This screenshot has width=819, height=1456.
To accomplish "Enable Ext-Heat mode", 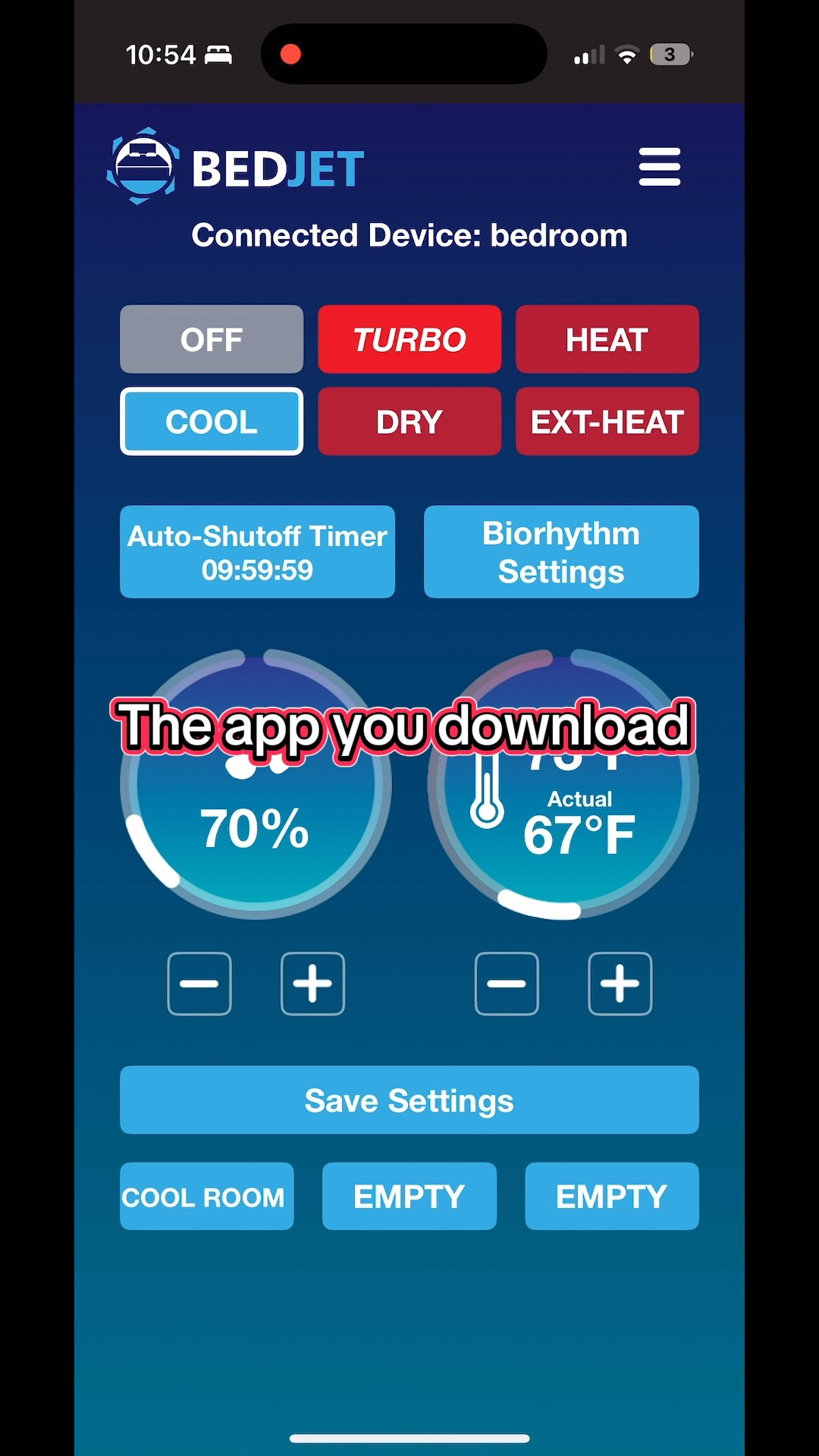I will [x=607, y=422].
